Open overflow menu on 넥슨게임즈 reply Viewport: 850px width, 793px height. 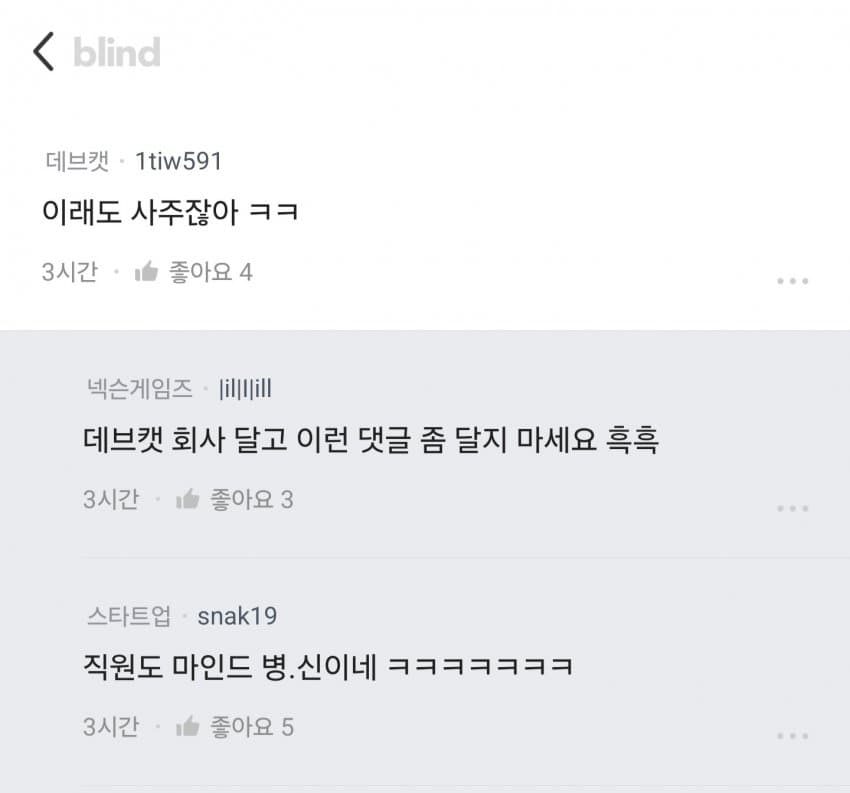coord(792,508)
